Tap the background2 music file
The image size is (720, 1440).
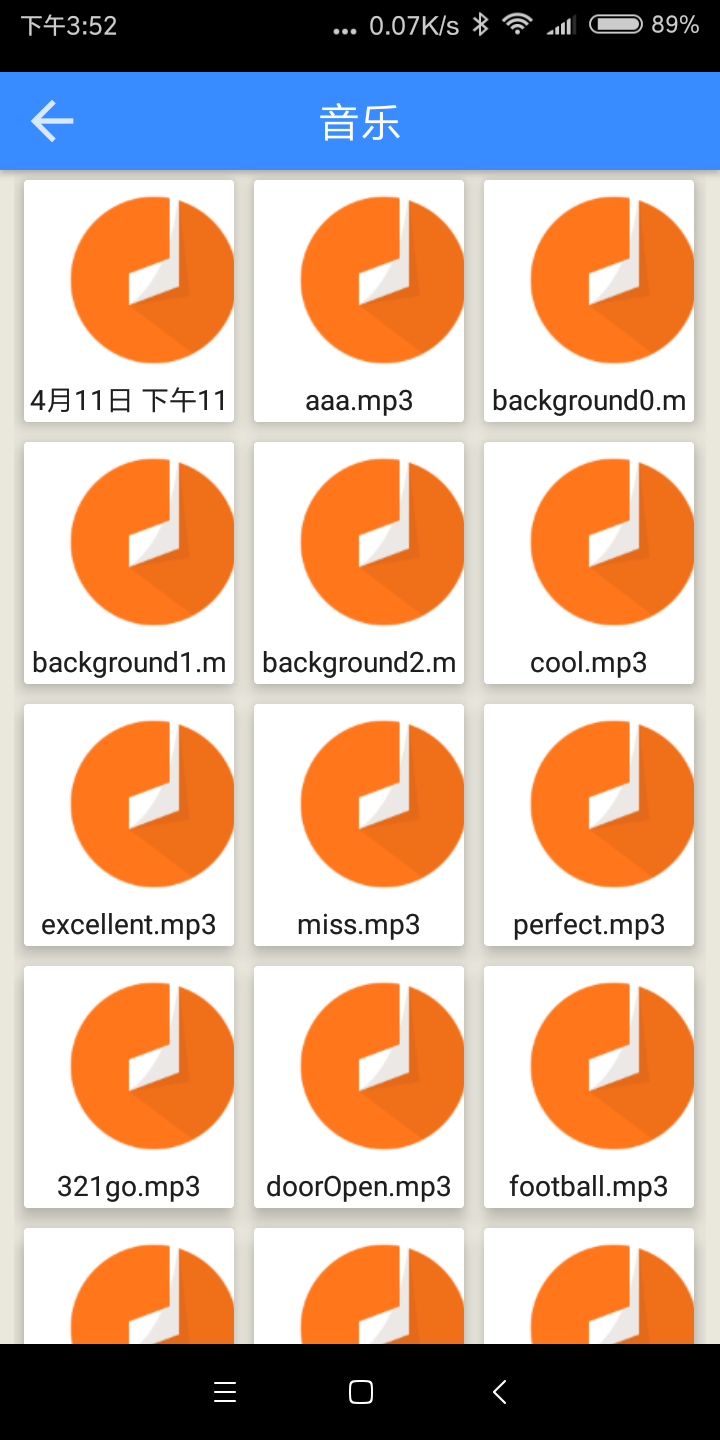[359, 563]
